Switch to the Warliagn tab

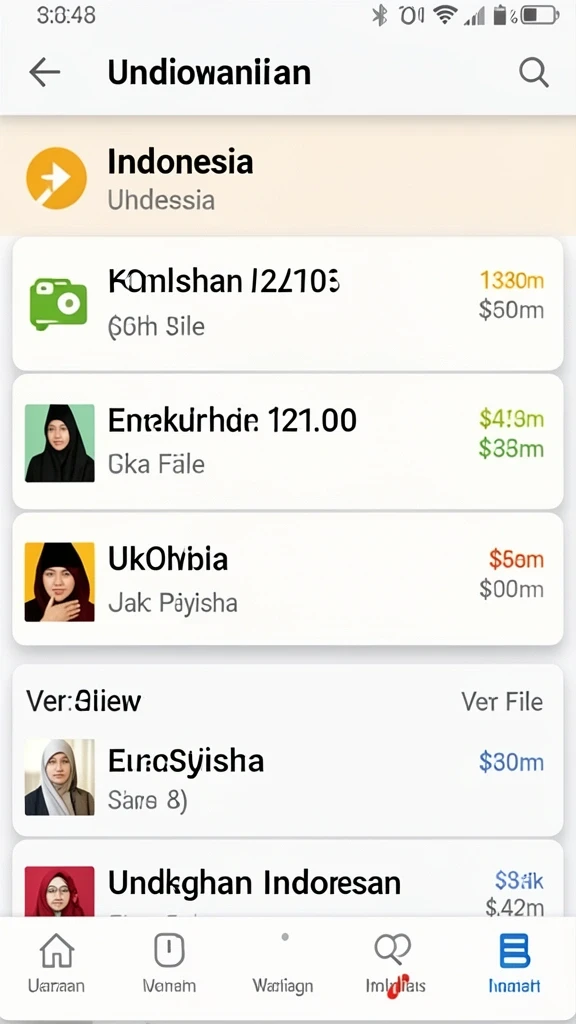tap(283, 963)
